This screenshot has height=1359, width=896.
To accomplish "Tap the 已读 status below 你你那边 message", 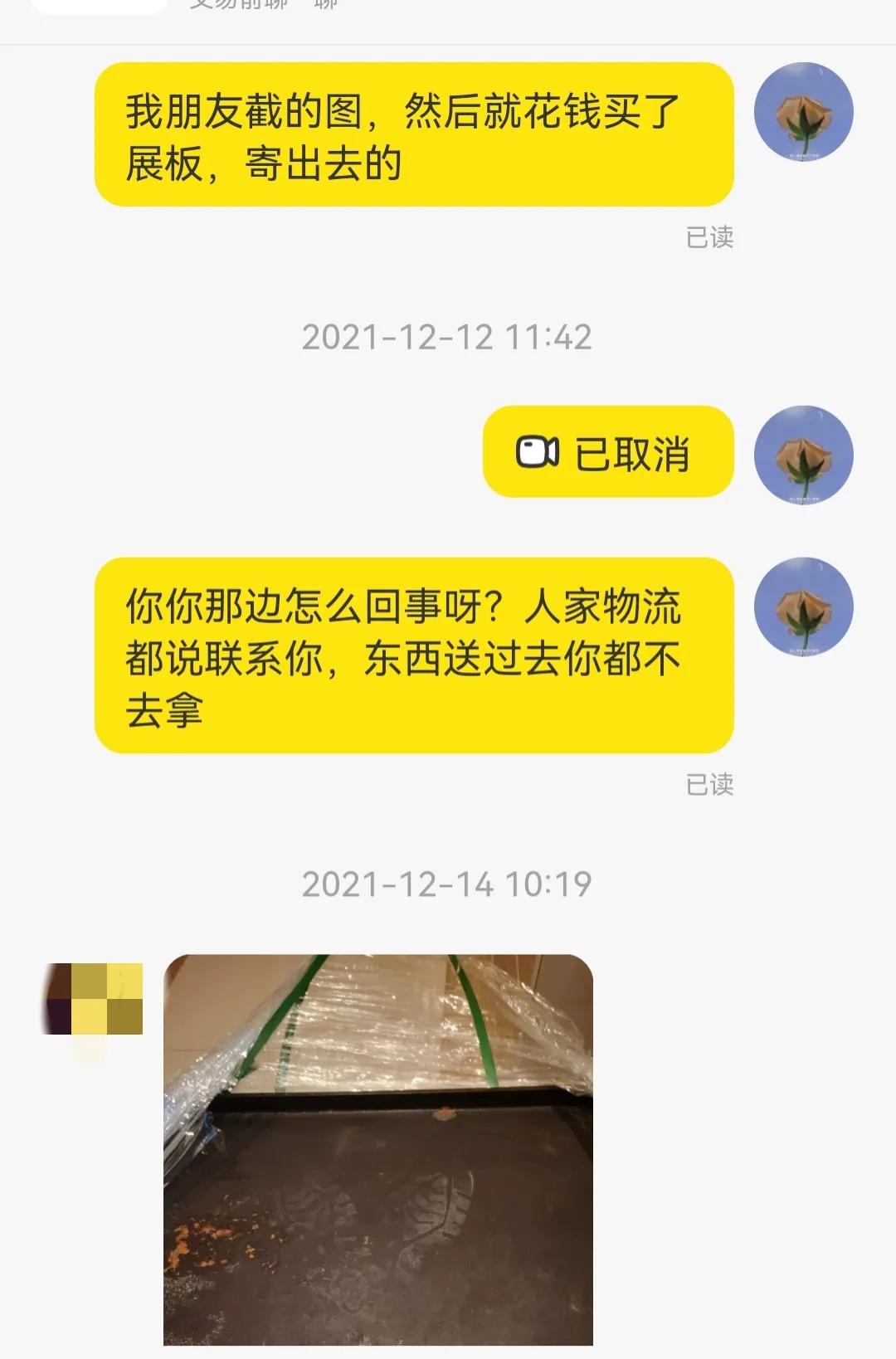I will (x=709, y=782).
